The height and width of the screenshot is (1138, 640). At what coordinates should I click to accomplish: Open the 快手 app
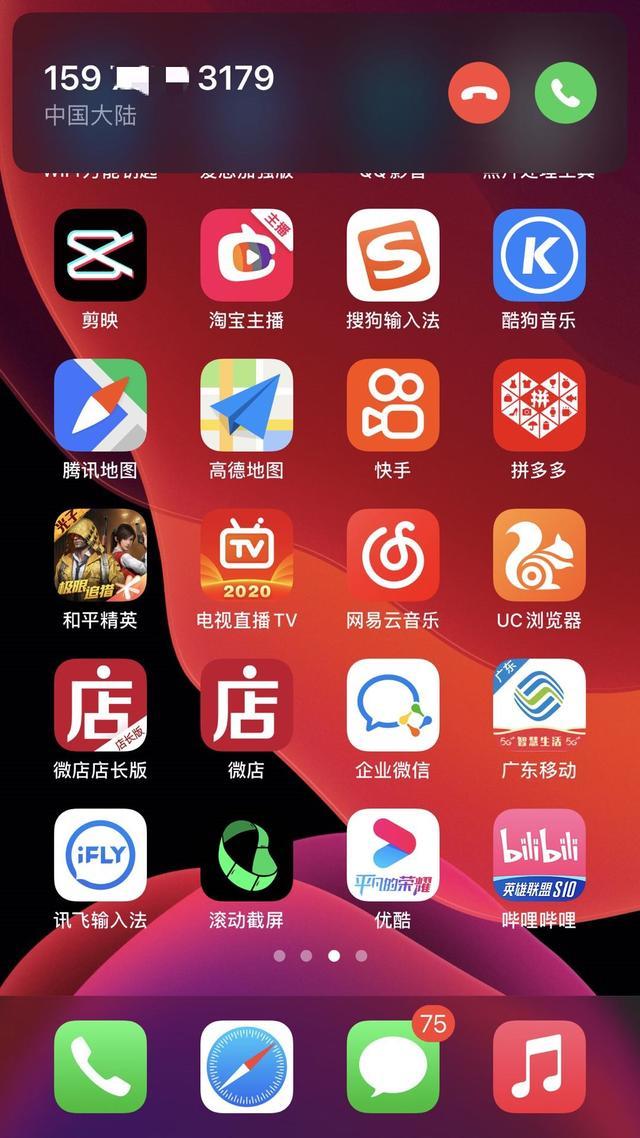point(392,405)
